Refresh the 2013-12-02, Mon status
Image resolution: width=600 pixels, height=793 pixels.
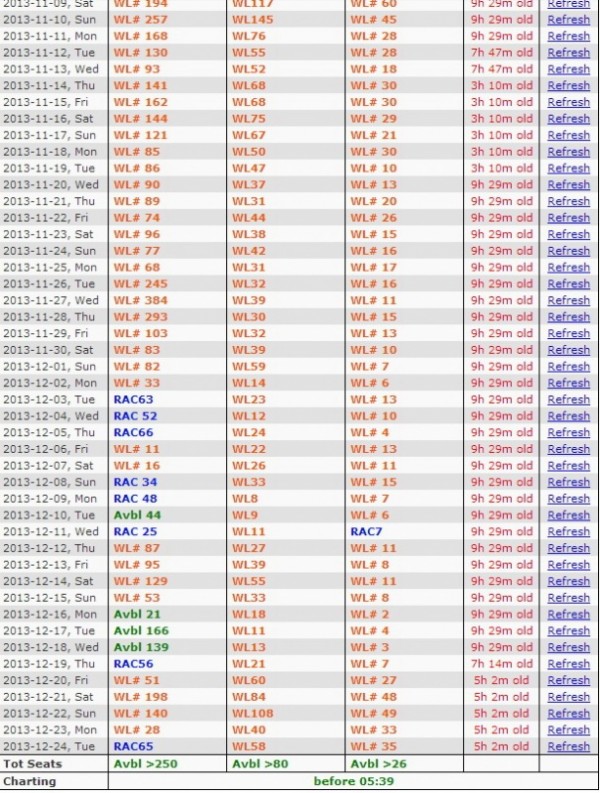tap(568, 383)
